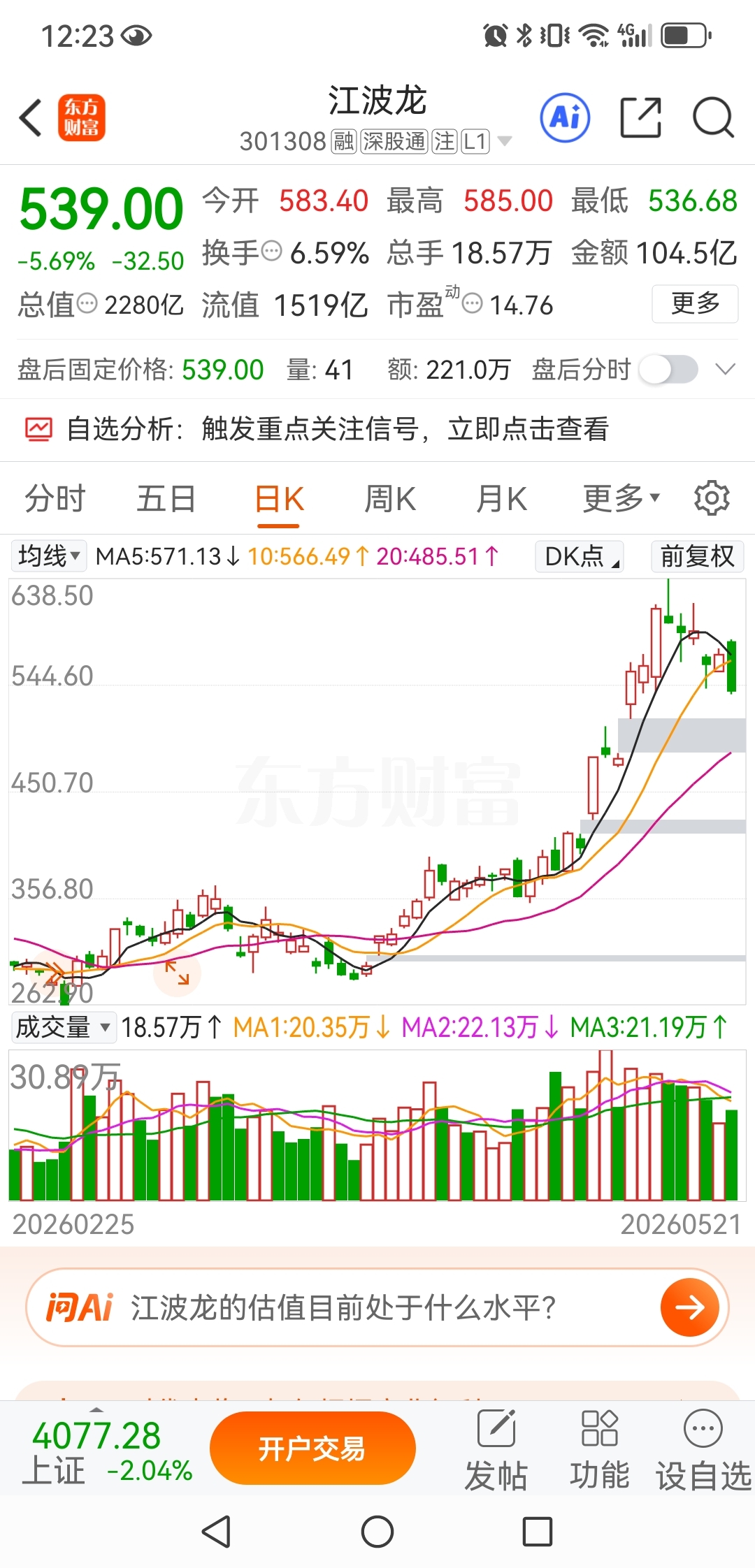Viewport: 755px width, 1568px height.
Task: Tap the 开户交易 button
Action: [x=312, y=1449]
